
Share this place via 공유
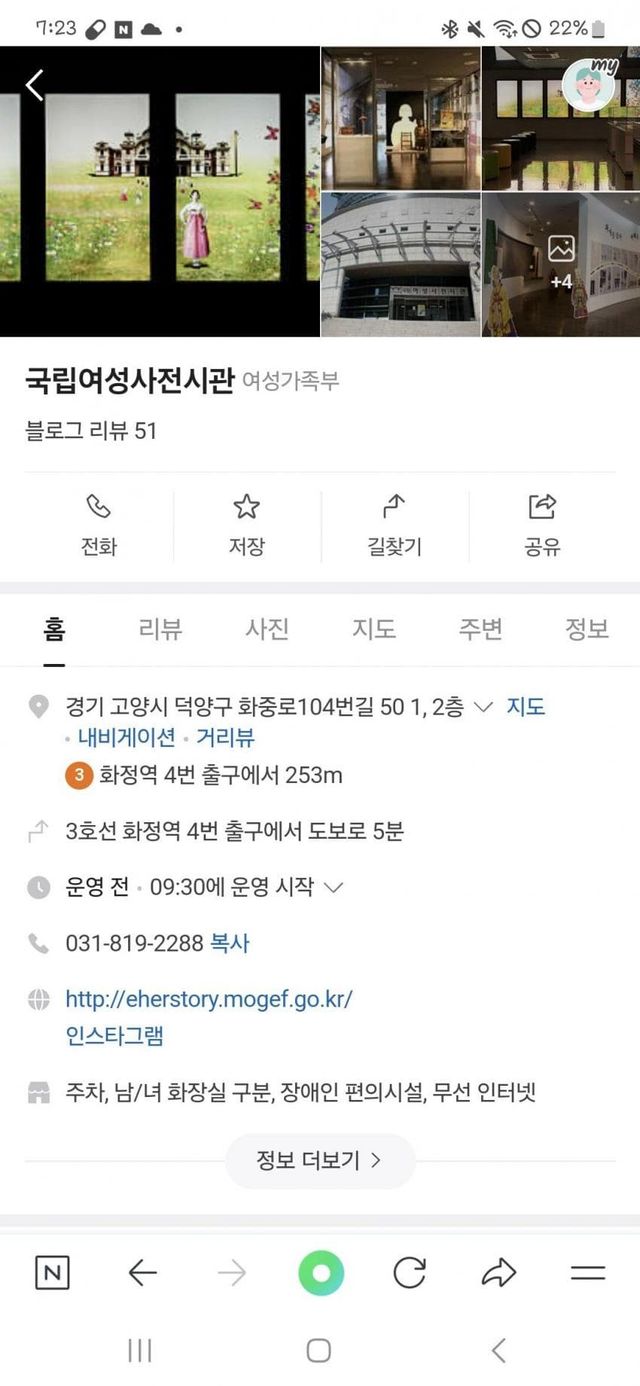(x=542, y=526)
